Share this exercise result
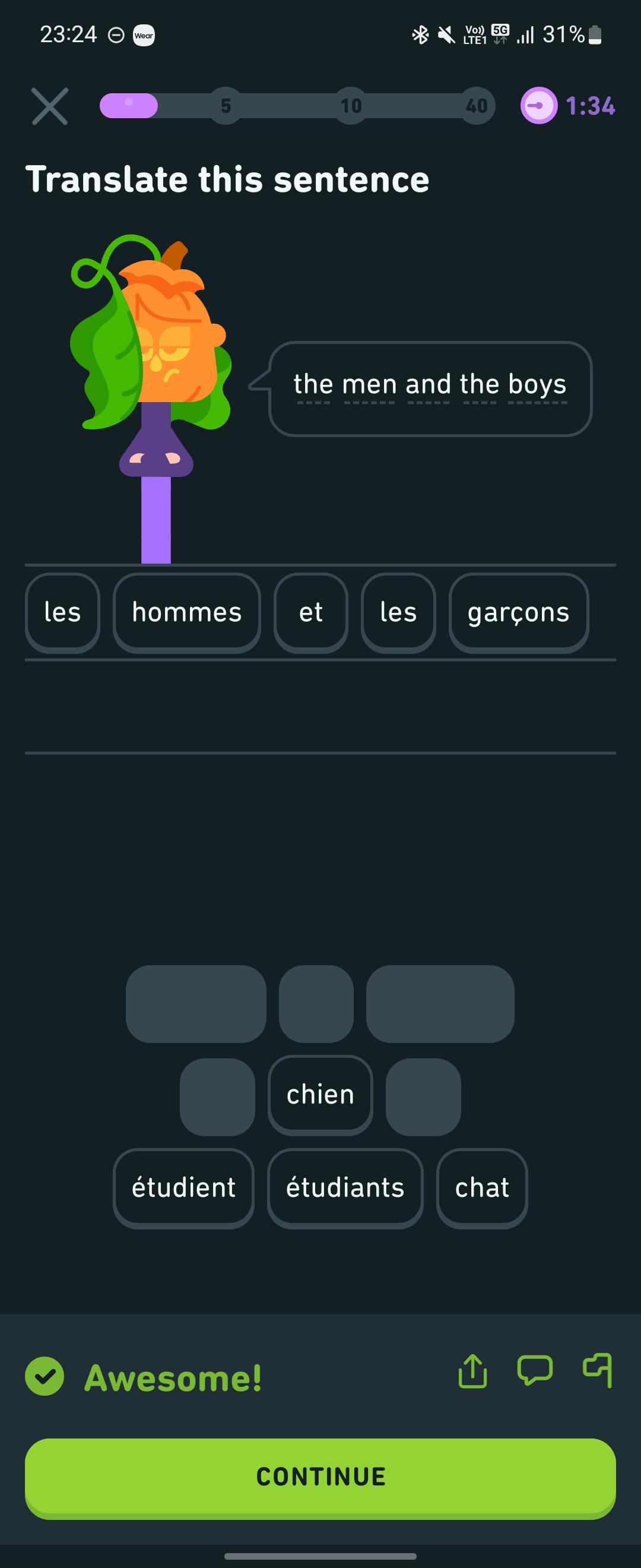The image size is (641, 1568). pyautogui.click(x=472, y=1371)
